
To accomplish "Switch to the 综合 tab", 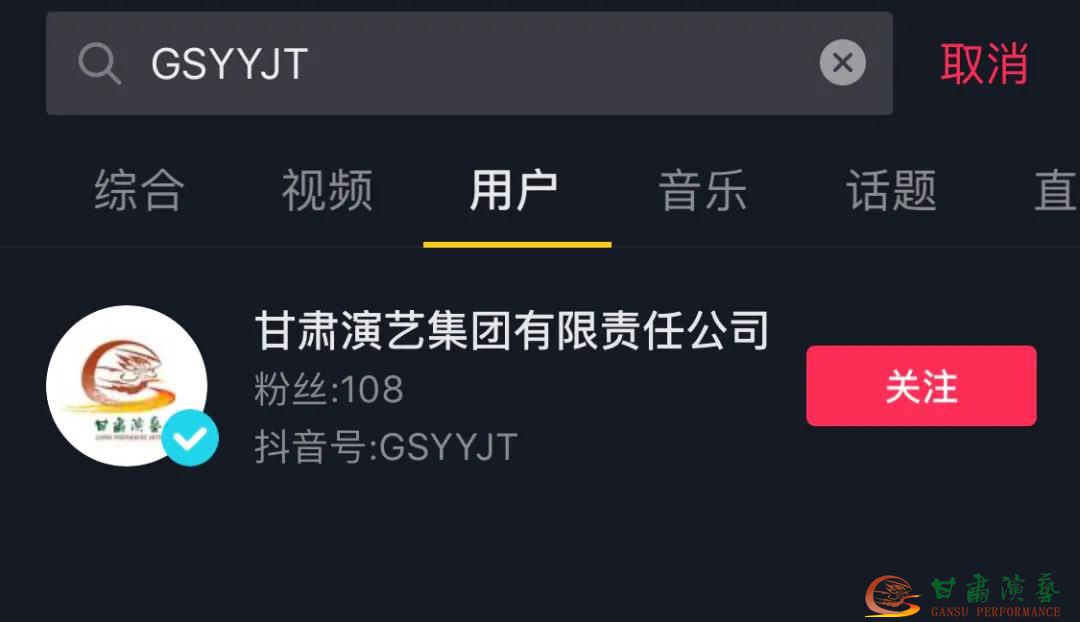I will click(x=139, y=190).
